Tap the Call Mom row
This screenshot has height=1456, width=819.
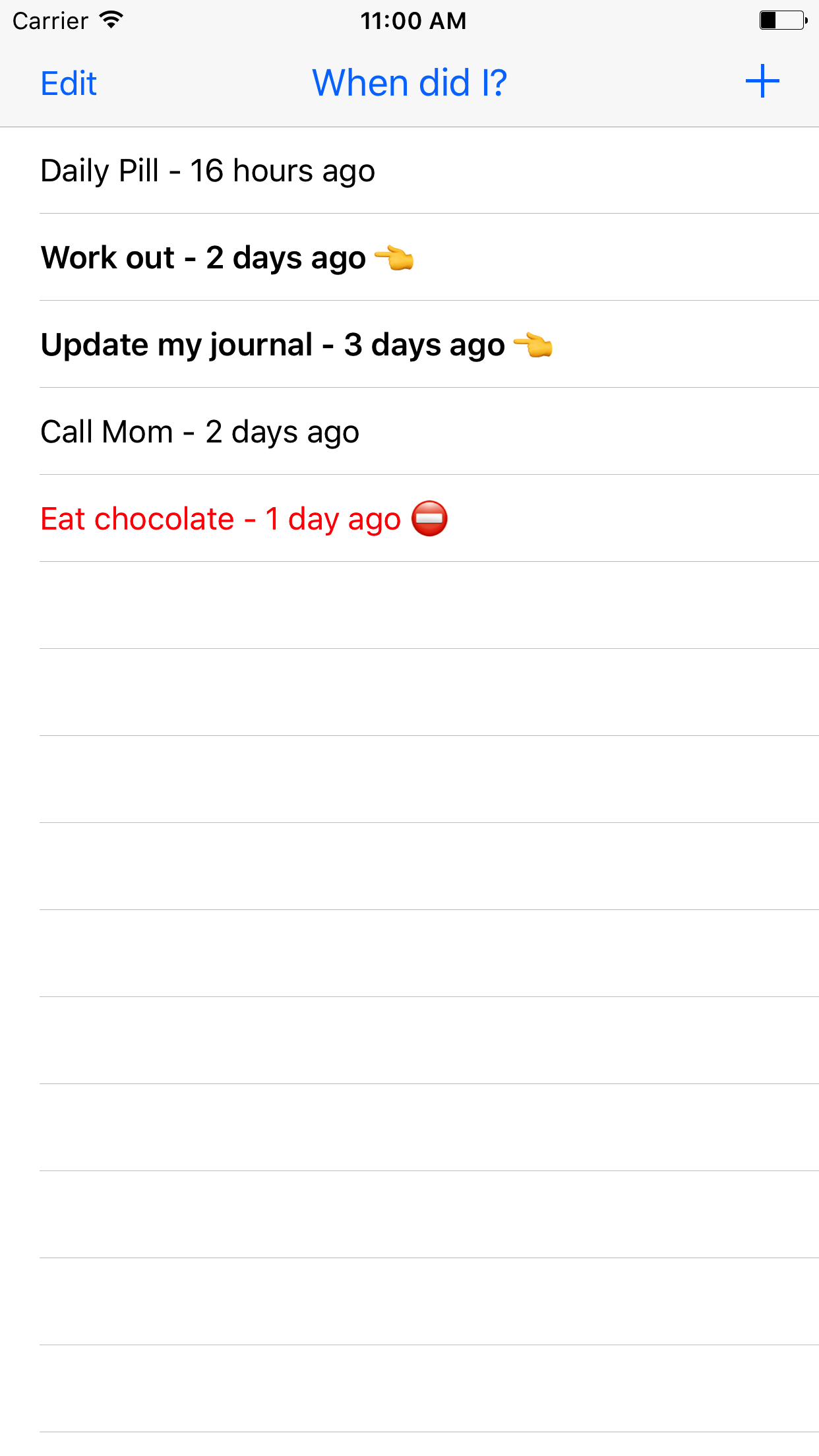pyautogui.click(x=409, y=432)
